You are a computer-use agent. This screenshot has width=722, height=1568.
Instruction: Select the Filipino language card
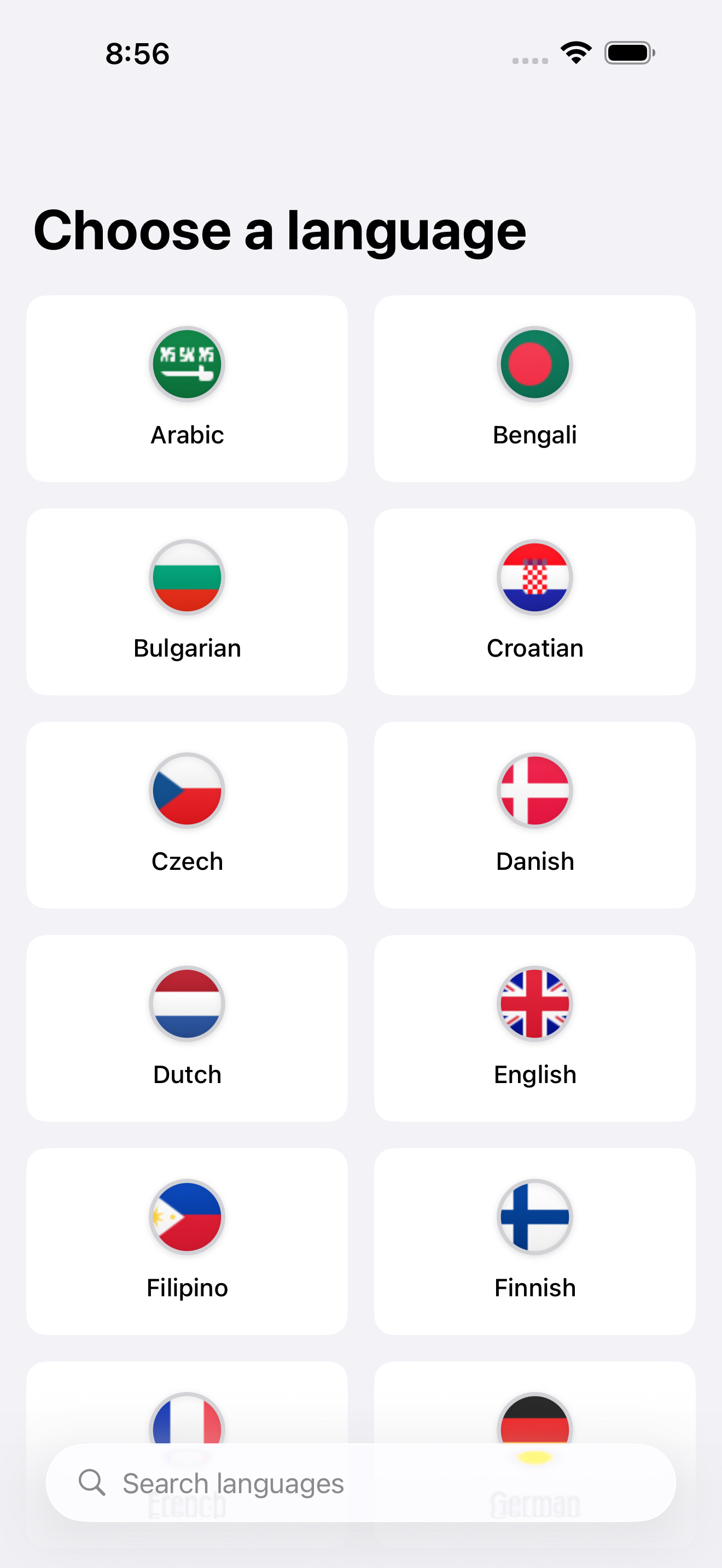[x=187, y=1241]
